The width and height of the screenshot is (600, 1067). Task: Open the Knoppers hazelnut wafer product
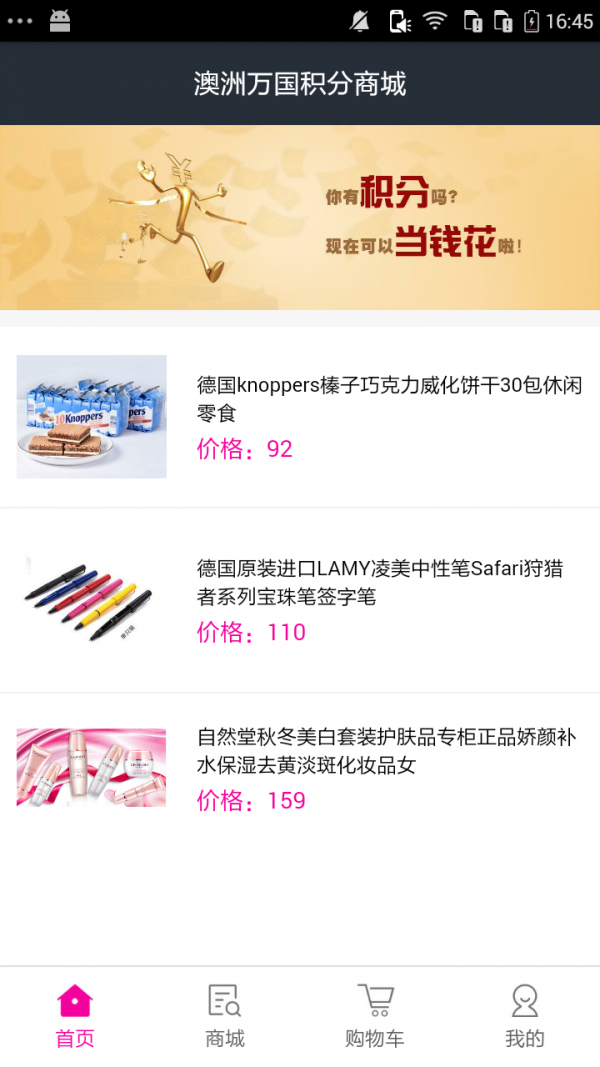point(389,399)
